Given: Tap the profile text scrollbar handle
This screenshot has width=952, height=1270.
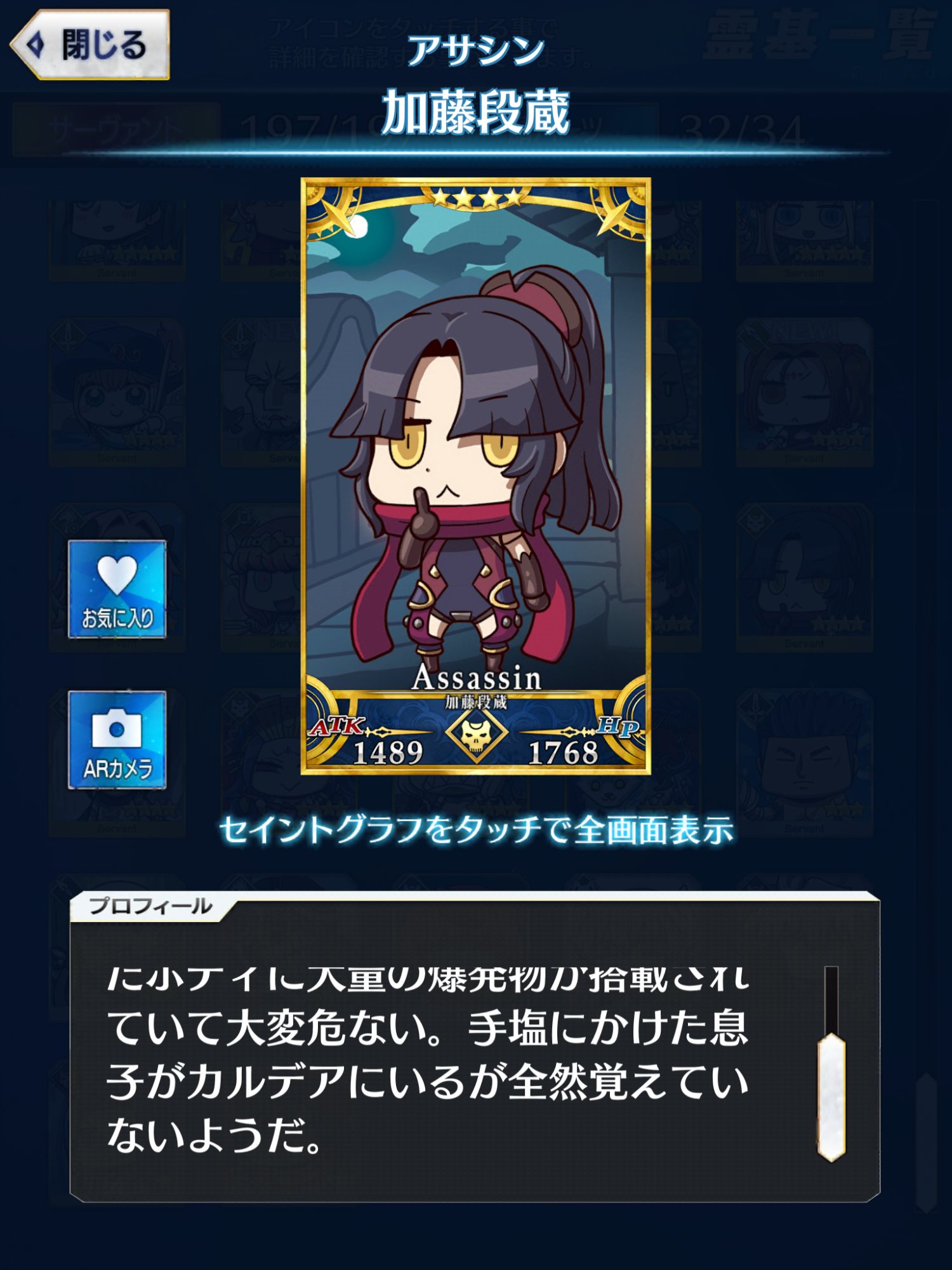Looking at the screenshot, I should (x=831, y=1097).
